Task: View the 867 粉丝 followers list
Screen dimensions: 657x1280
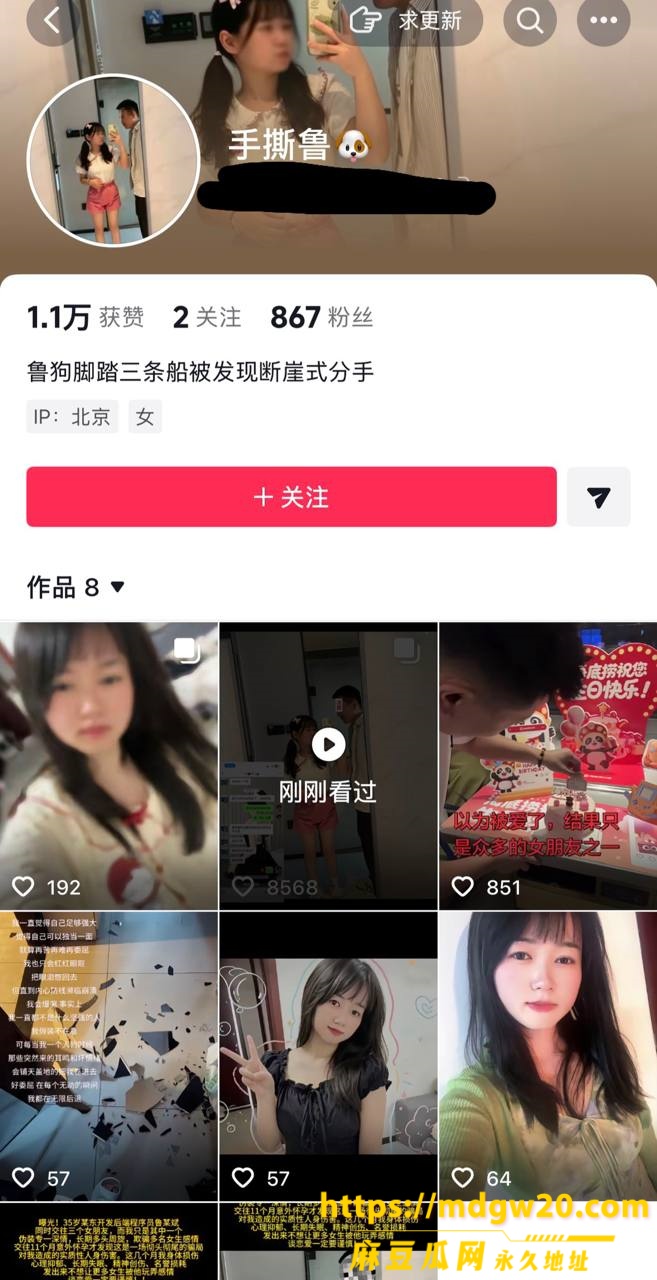Action: tap(321, 318)
